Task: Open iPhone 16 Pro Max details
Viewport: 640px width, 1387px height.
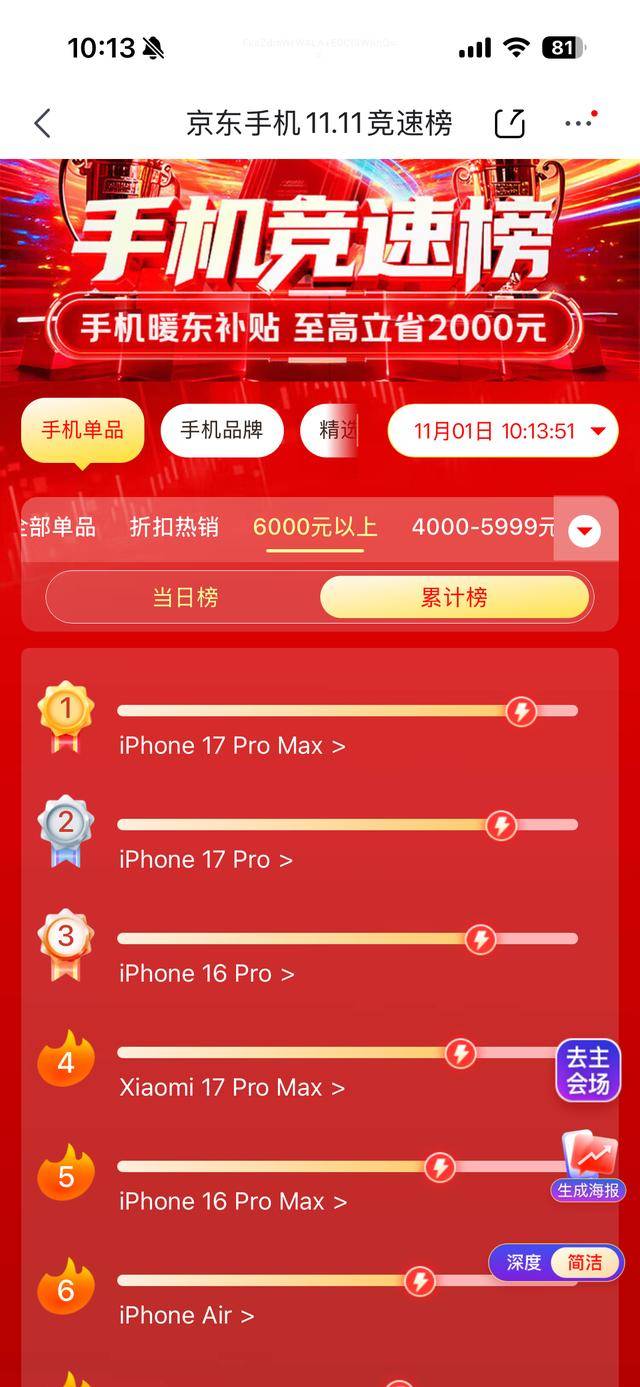Action: 233,1202
